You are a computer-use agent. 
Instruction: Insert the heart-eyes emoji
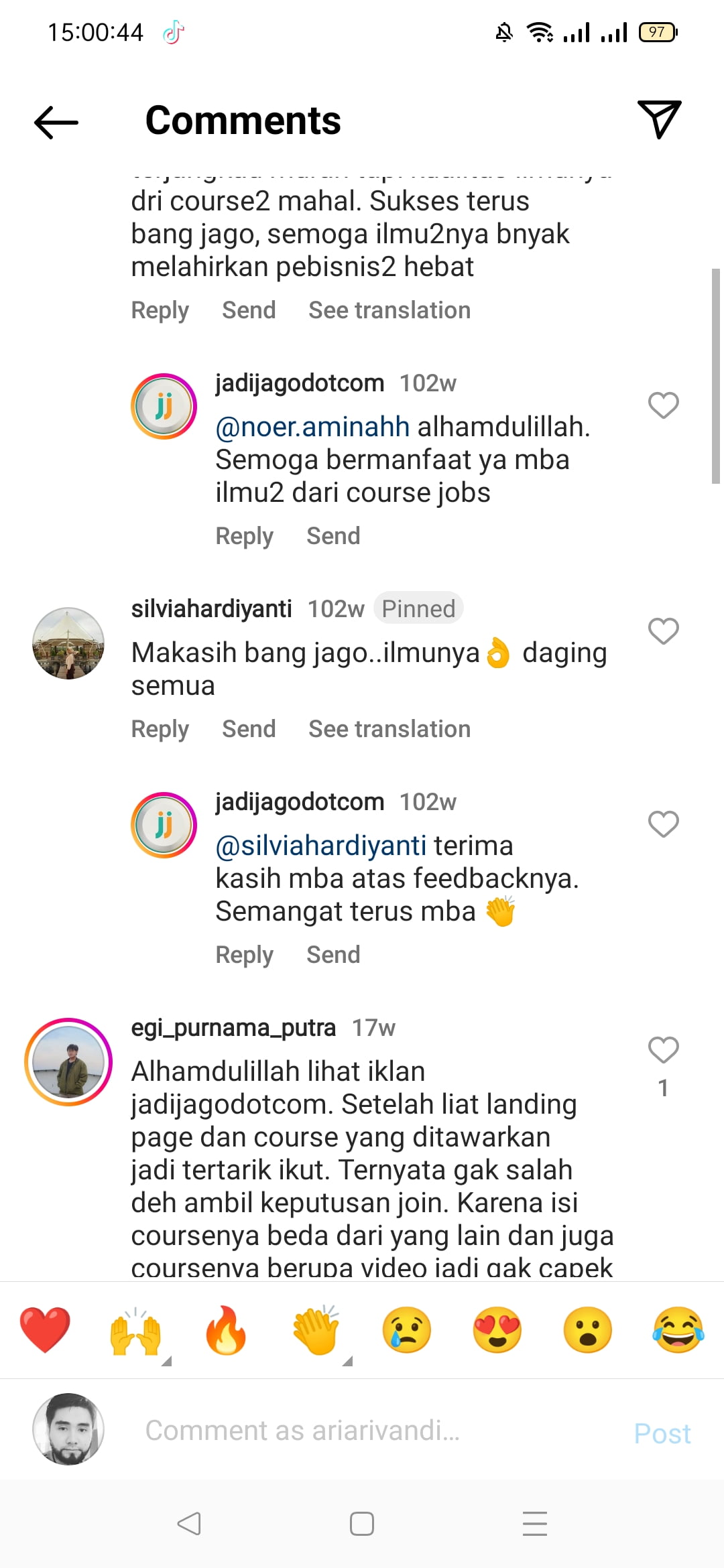pos(497,1329)
